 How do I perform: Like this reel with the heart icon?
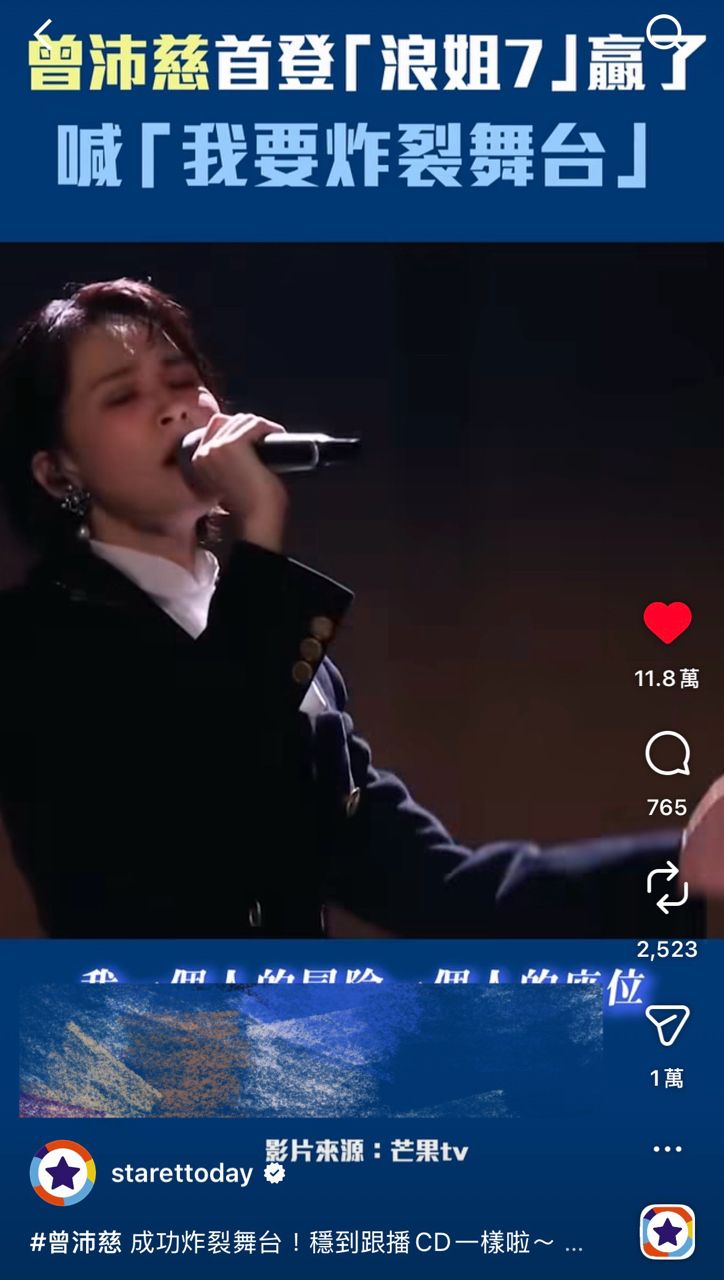[667, 623]
